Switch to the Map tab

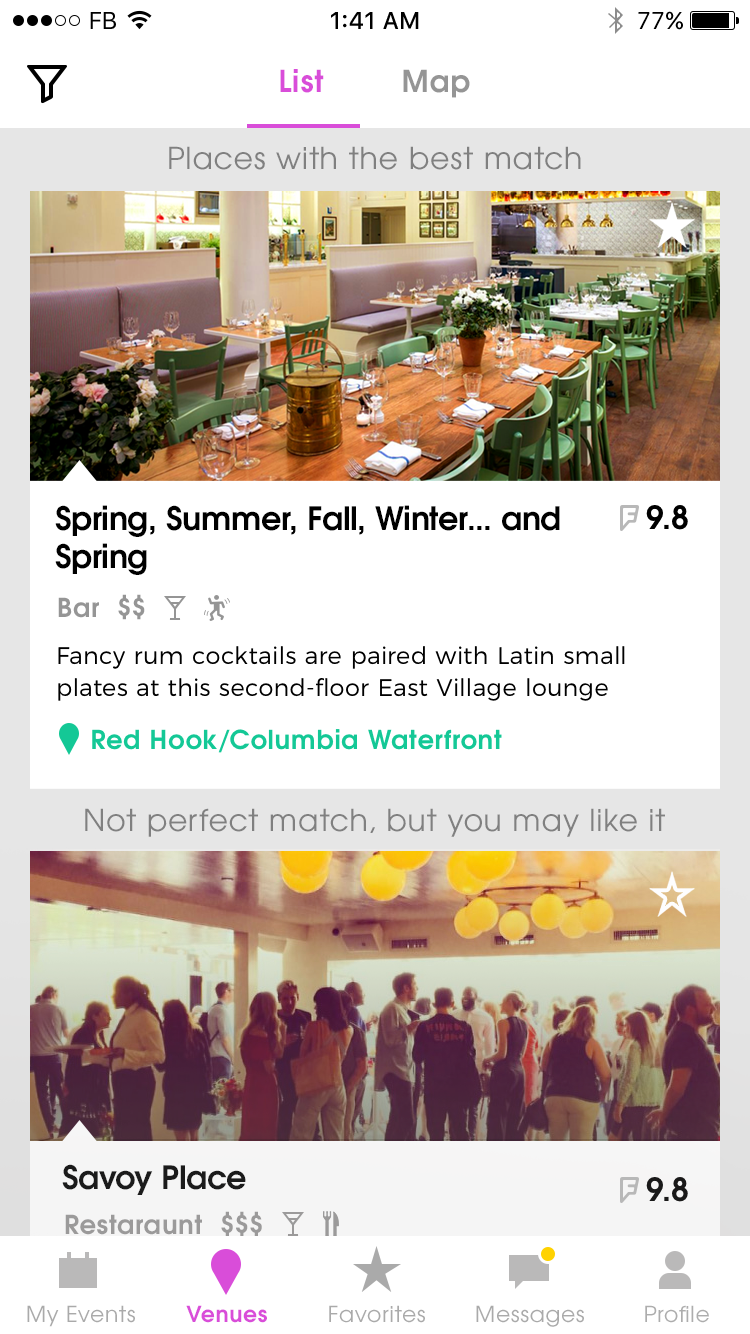435,82
